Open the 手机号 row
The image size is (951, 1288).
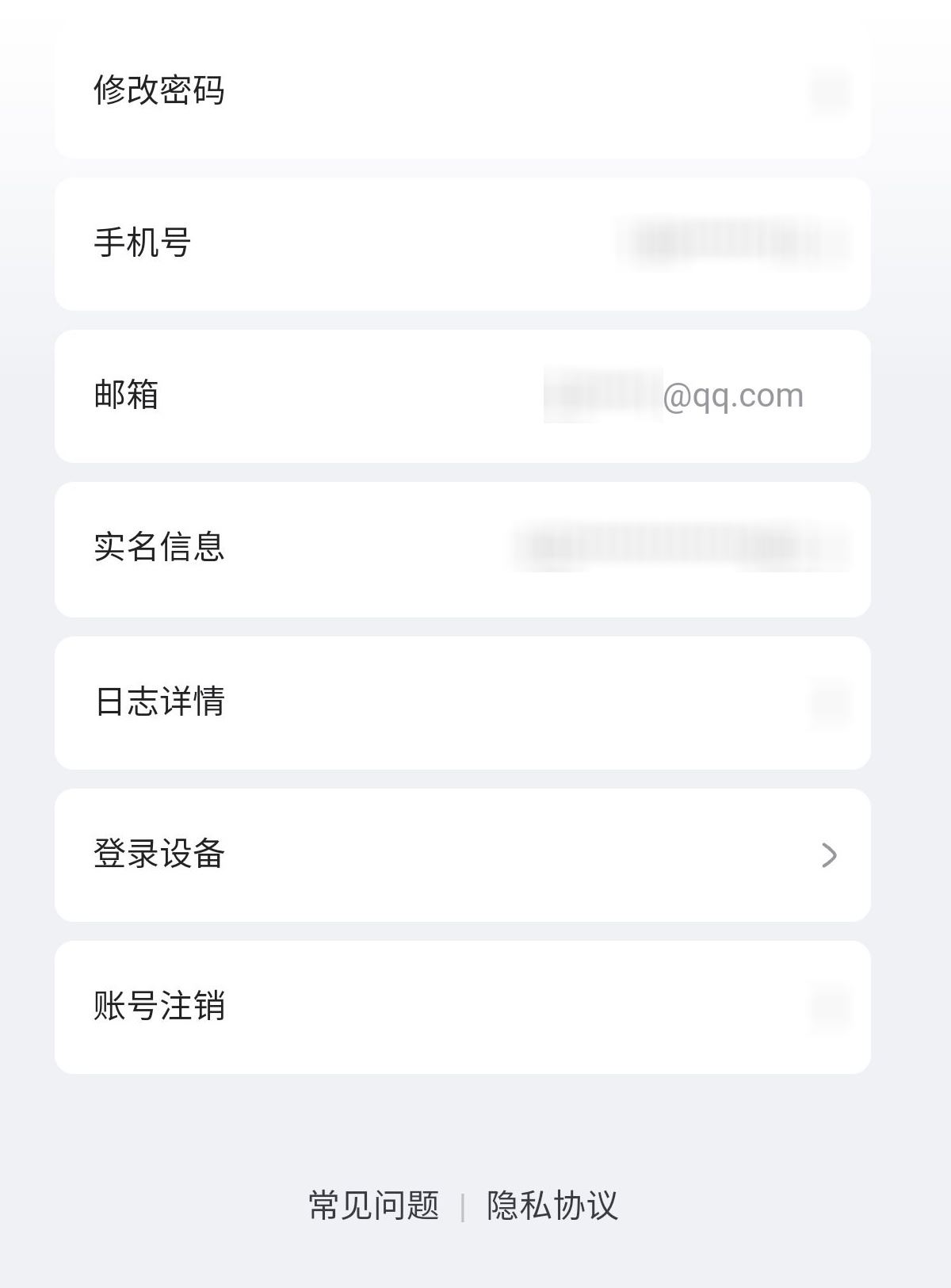tap(462, 243)
